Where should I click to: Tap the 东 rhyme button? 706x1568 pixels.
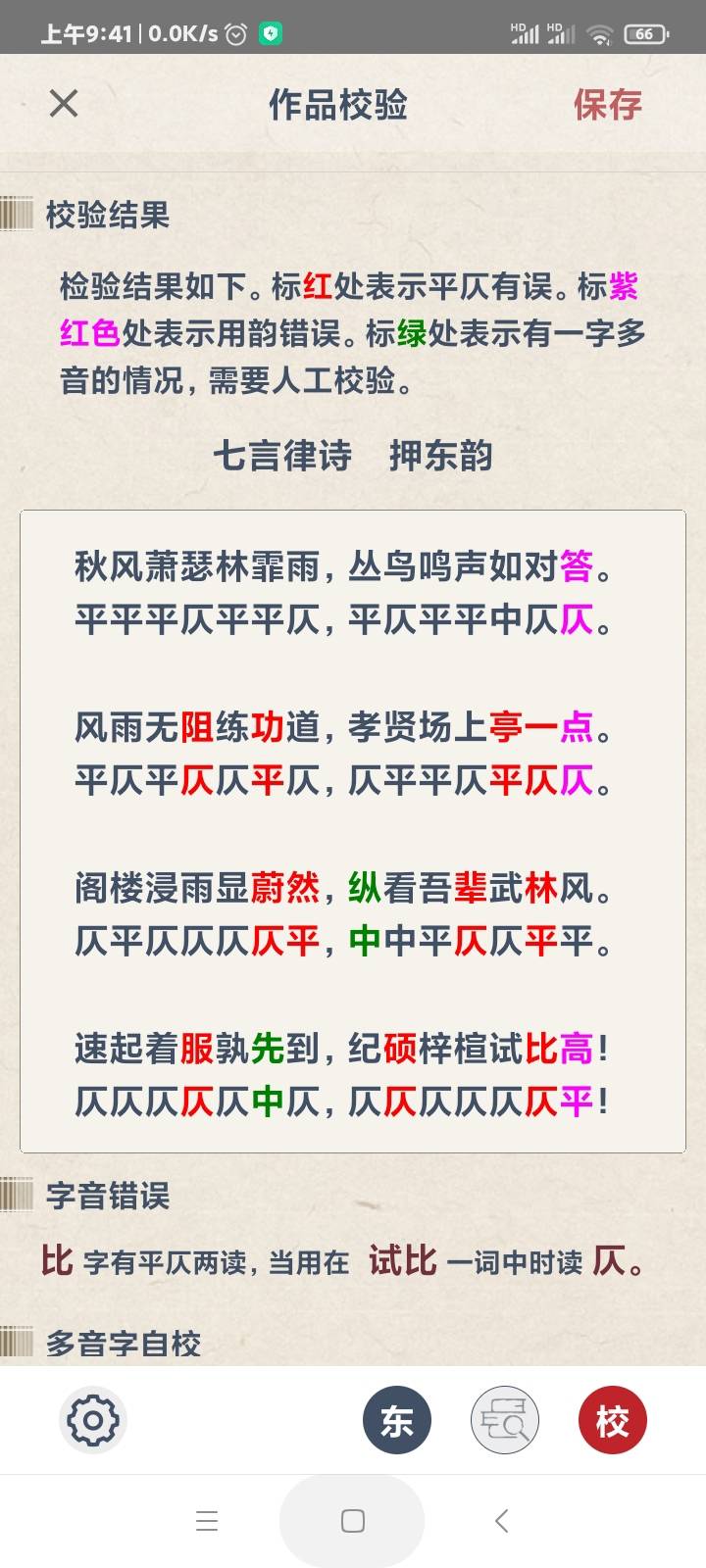point(397,1420)
